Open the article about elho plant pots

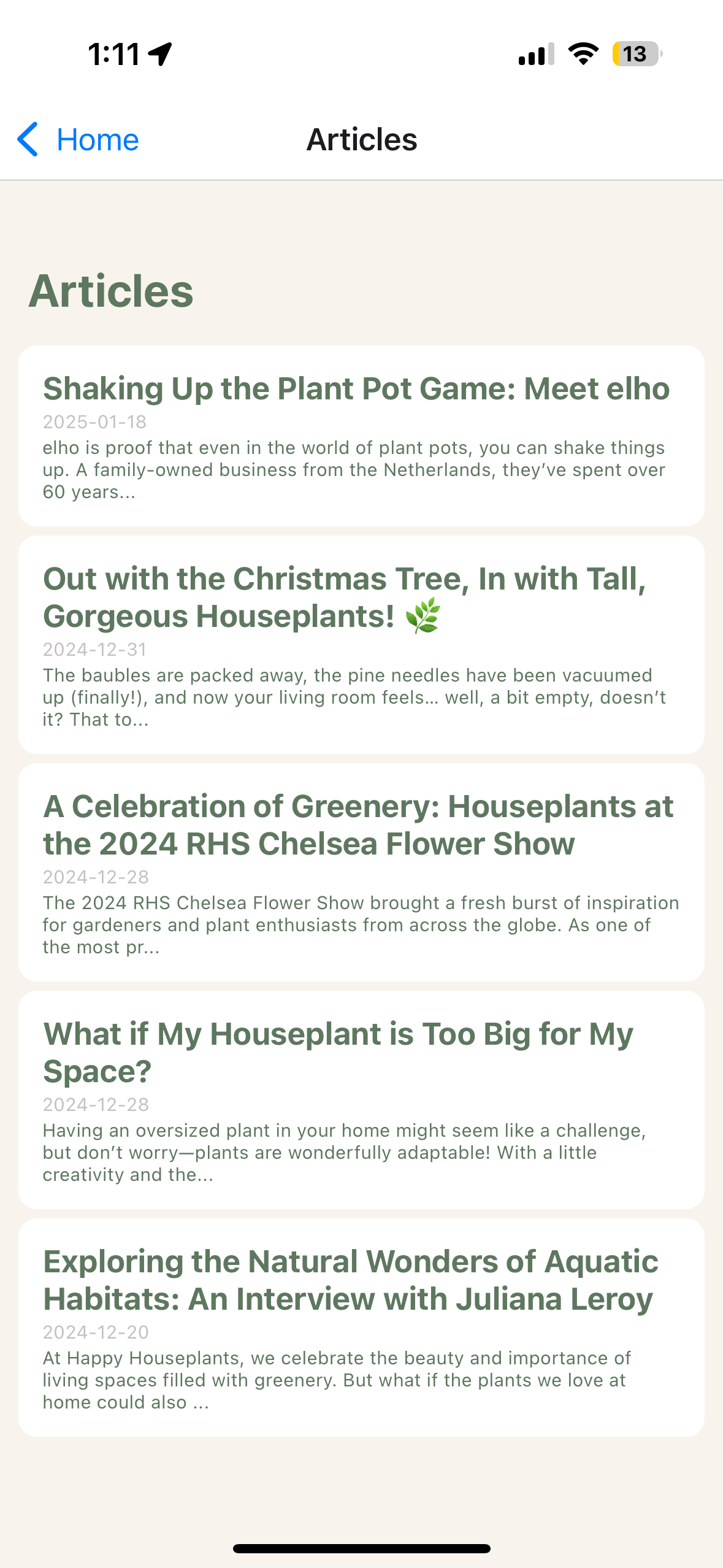361,436
